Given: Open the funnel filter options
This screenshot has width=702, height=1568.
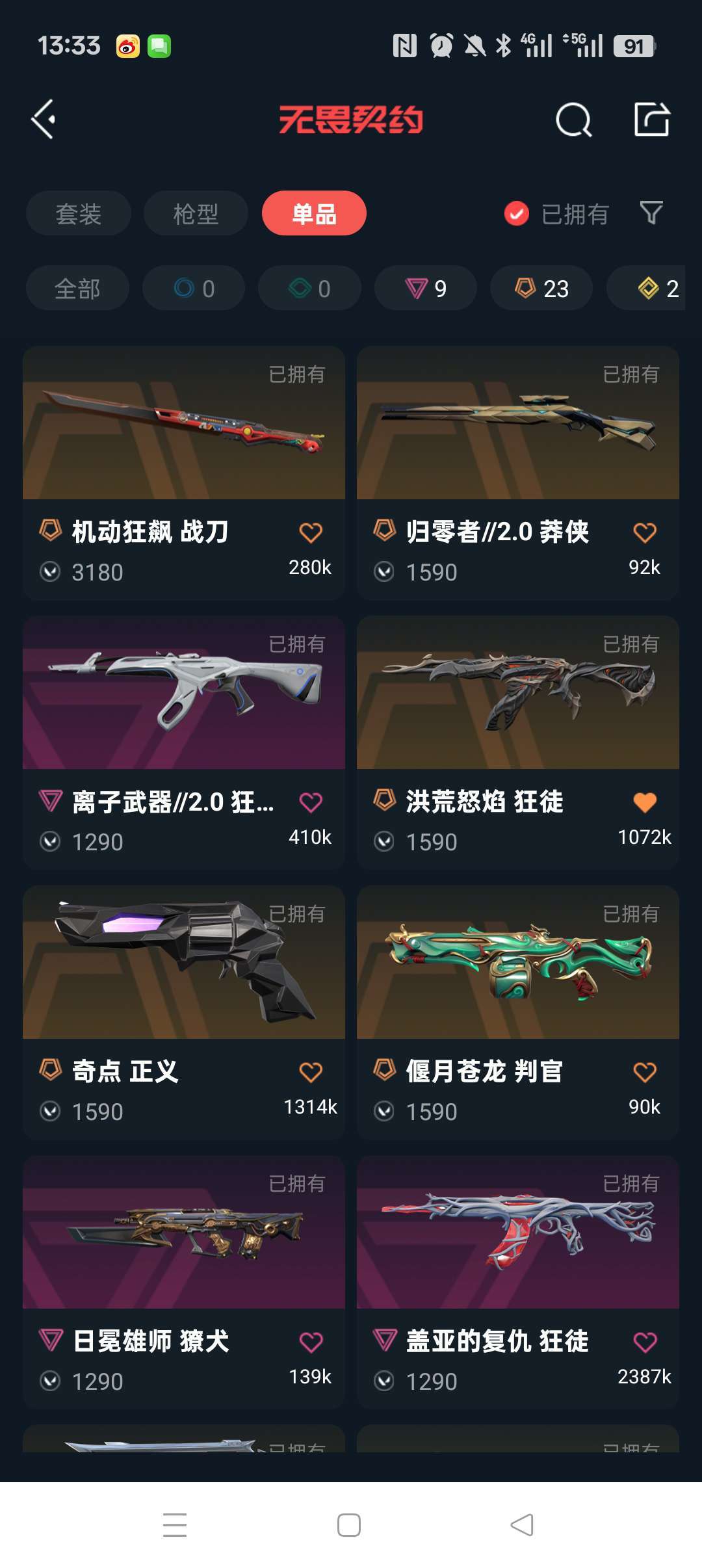Looking at the screenshot, I should click(651, 213).
